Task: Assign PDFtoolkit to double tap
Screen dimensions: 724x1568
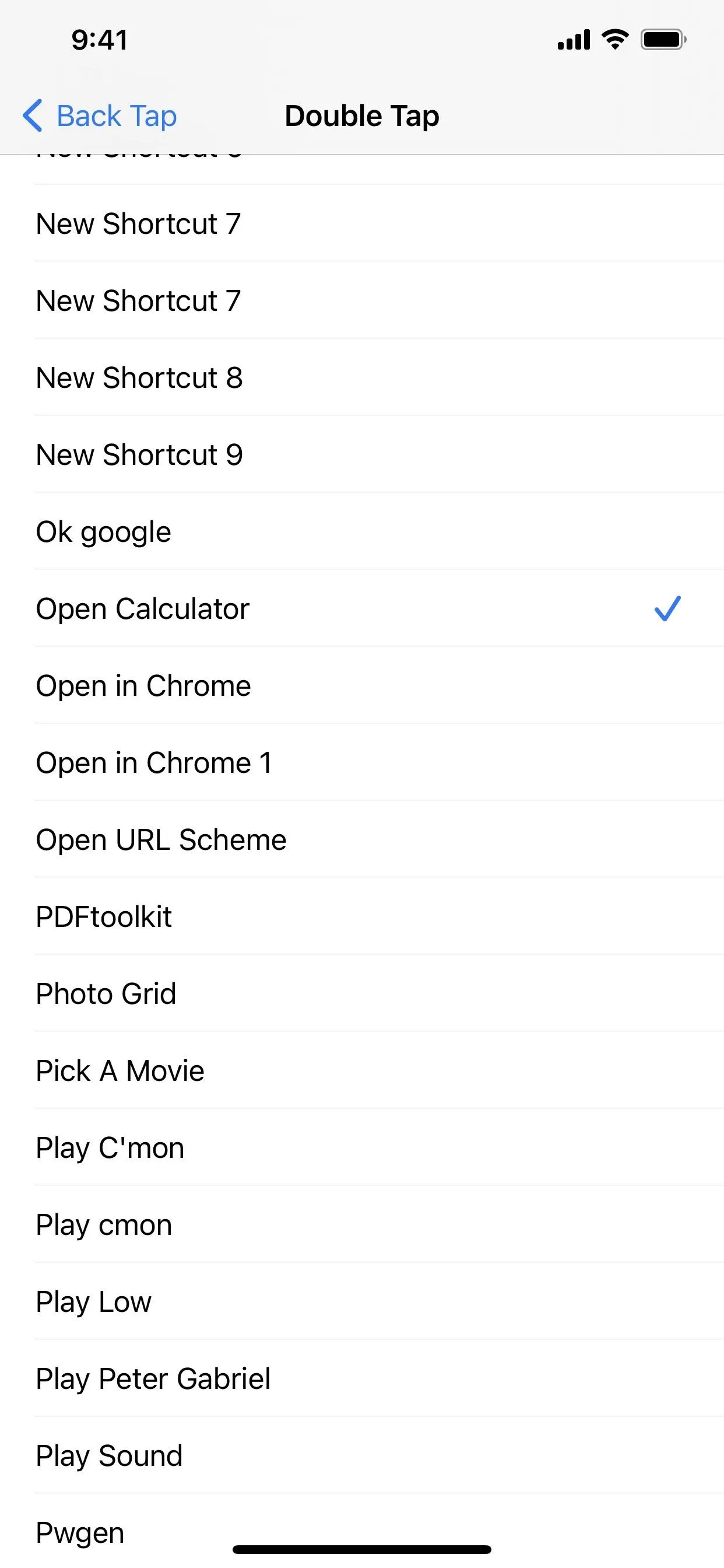Action: [x=362, y=916]
